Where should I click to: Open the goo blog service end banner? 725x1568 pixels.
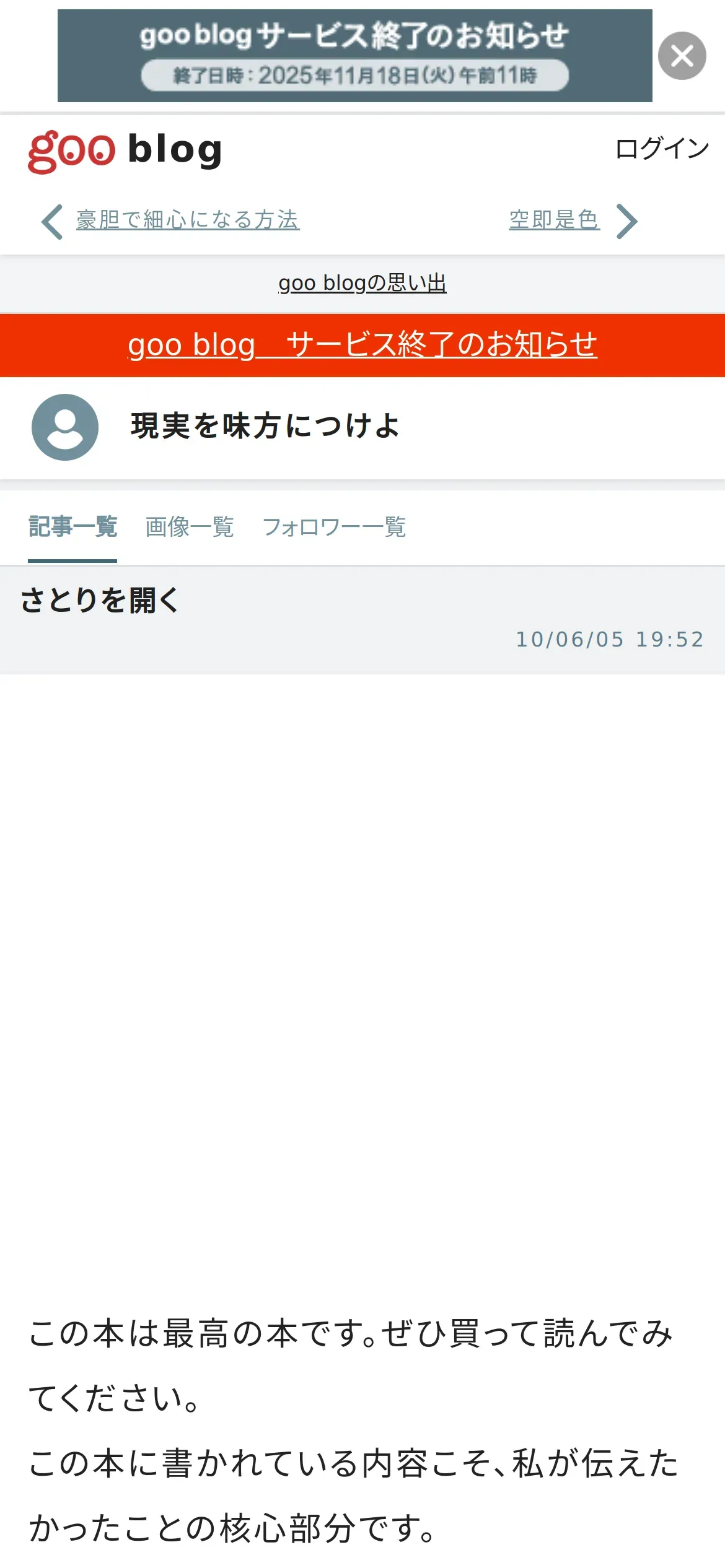tap(354, 56)
